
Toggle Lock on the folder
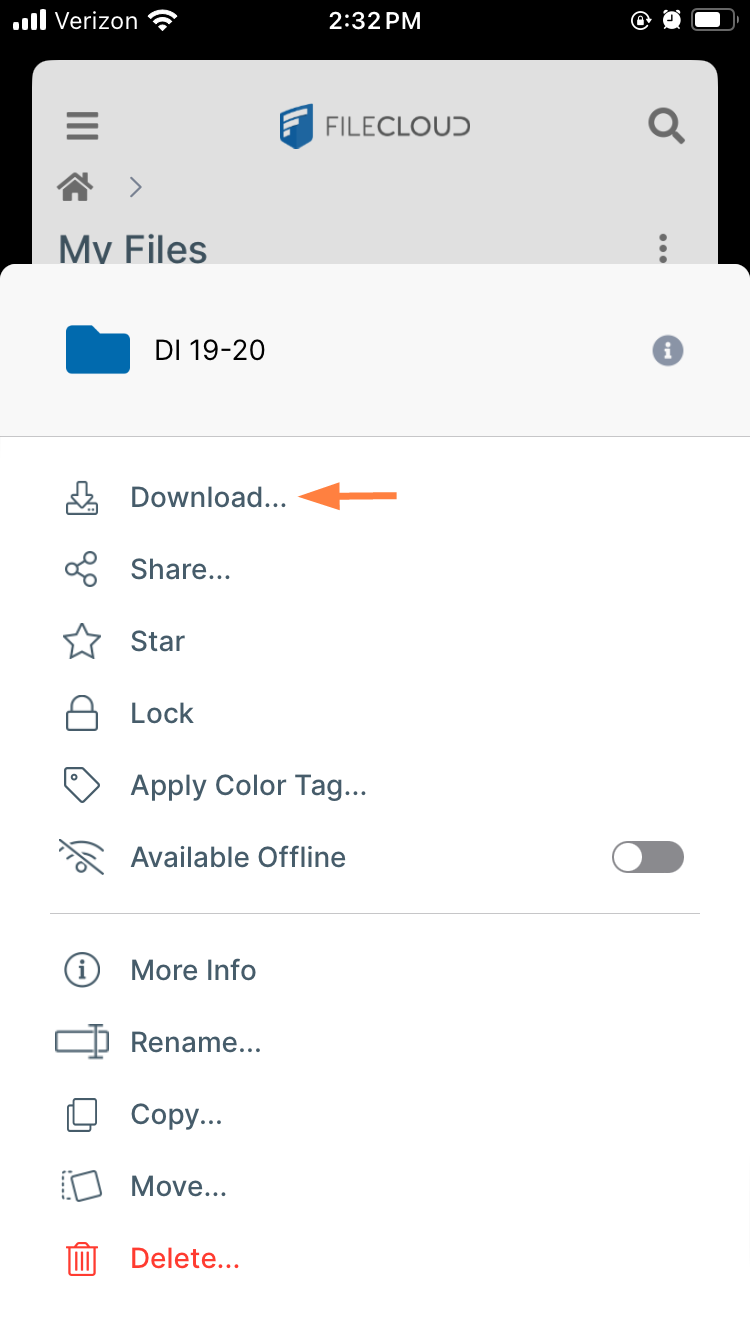[163, 713]
